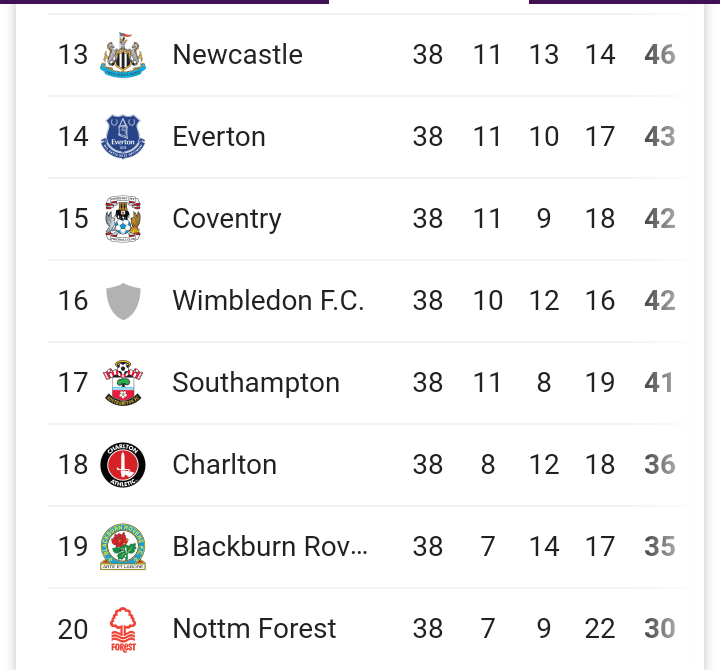This screenshot has width=720, height=670.
Task: Select Everton in the league table
Action: (219, 136)
